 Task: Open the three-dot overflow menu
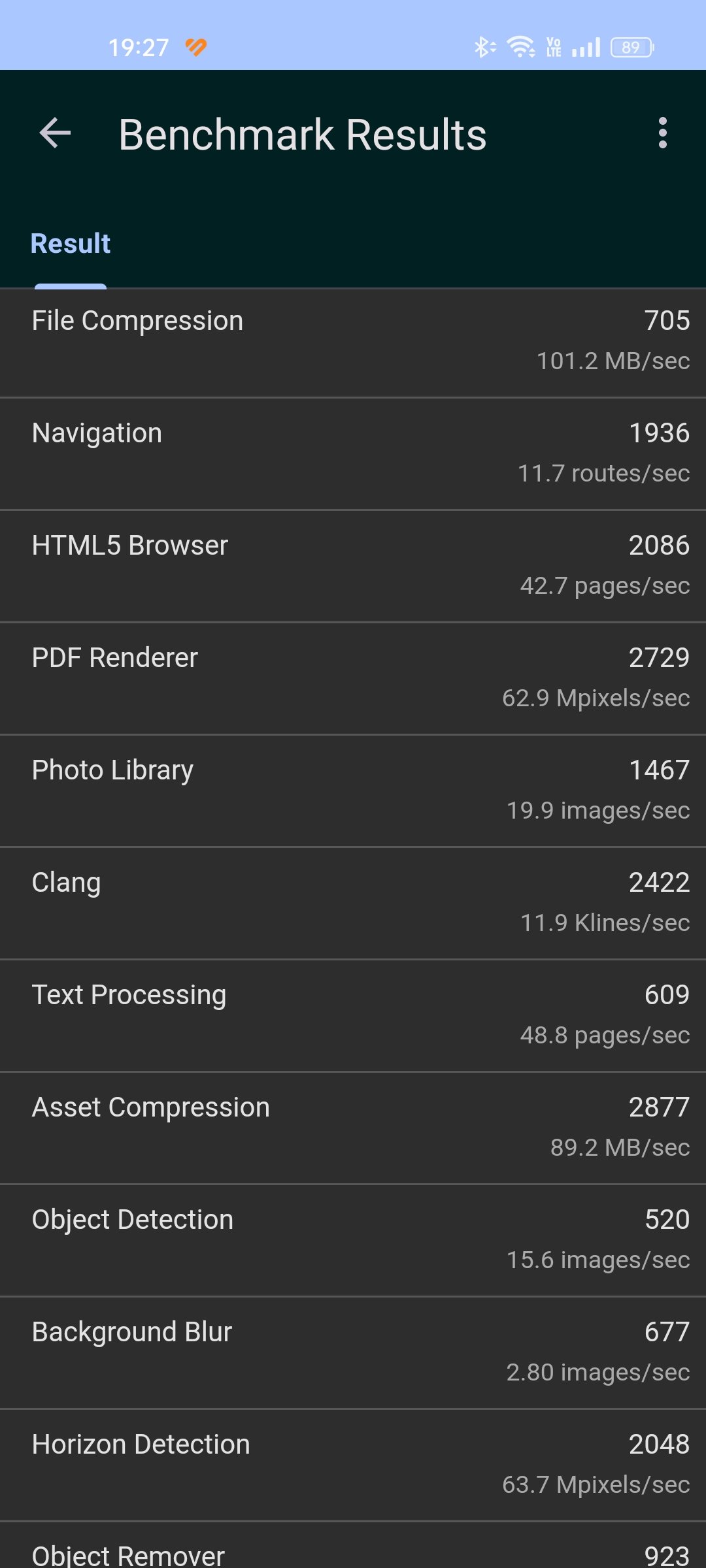(x=662, y=133)
